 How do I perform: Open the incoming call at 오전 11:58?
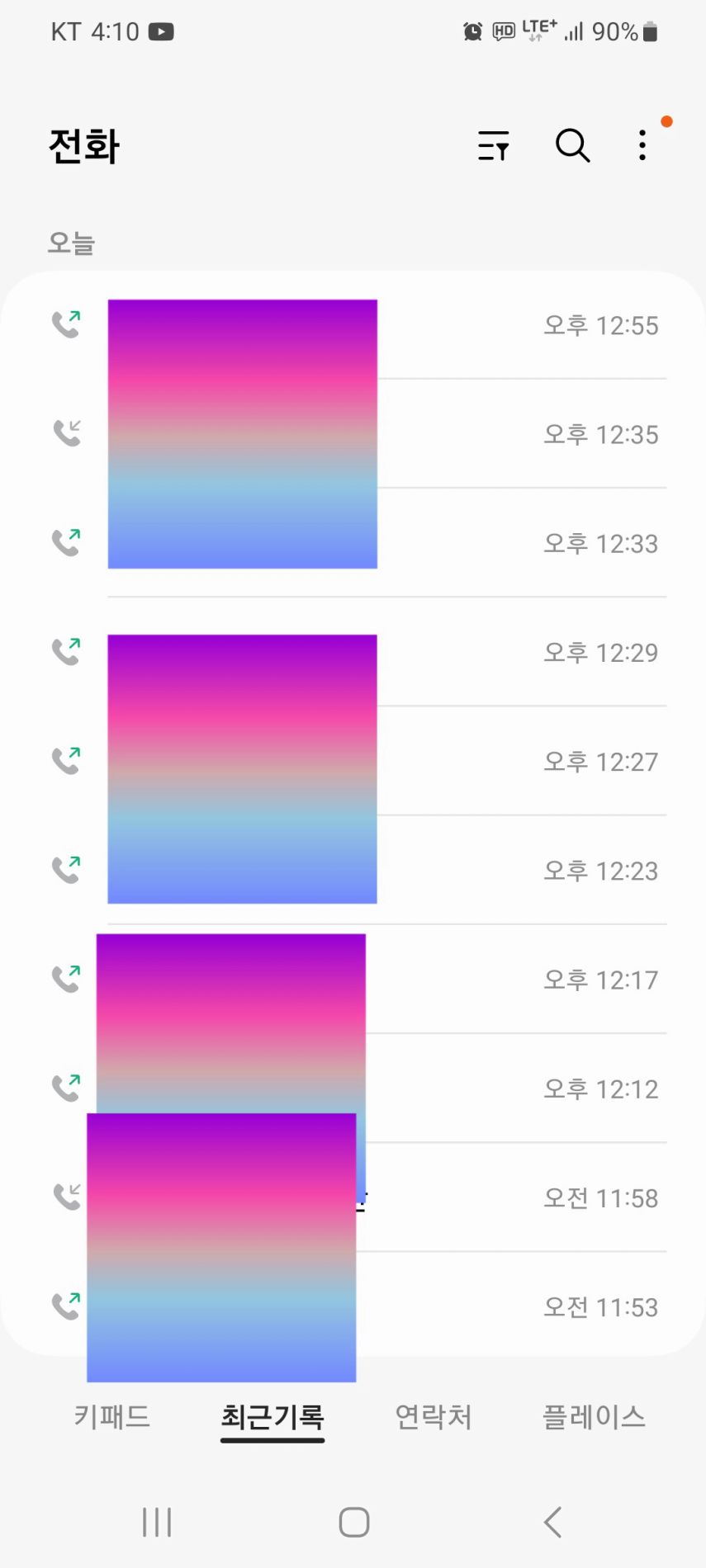(353, 1197)
